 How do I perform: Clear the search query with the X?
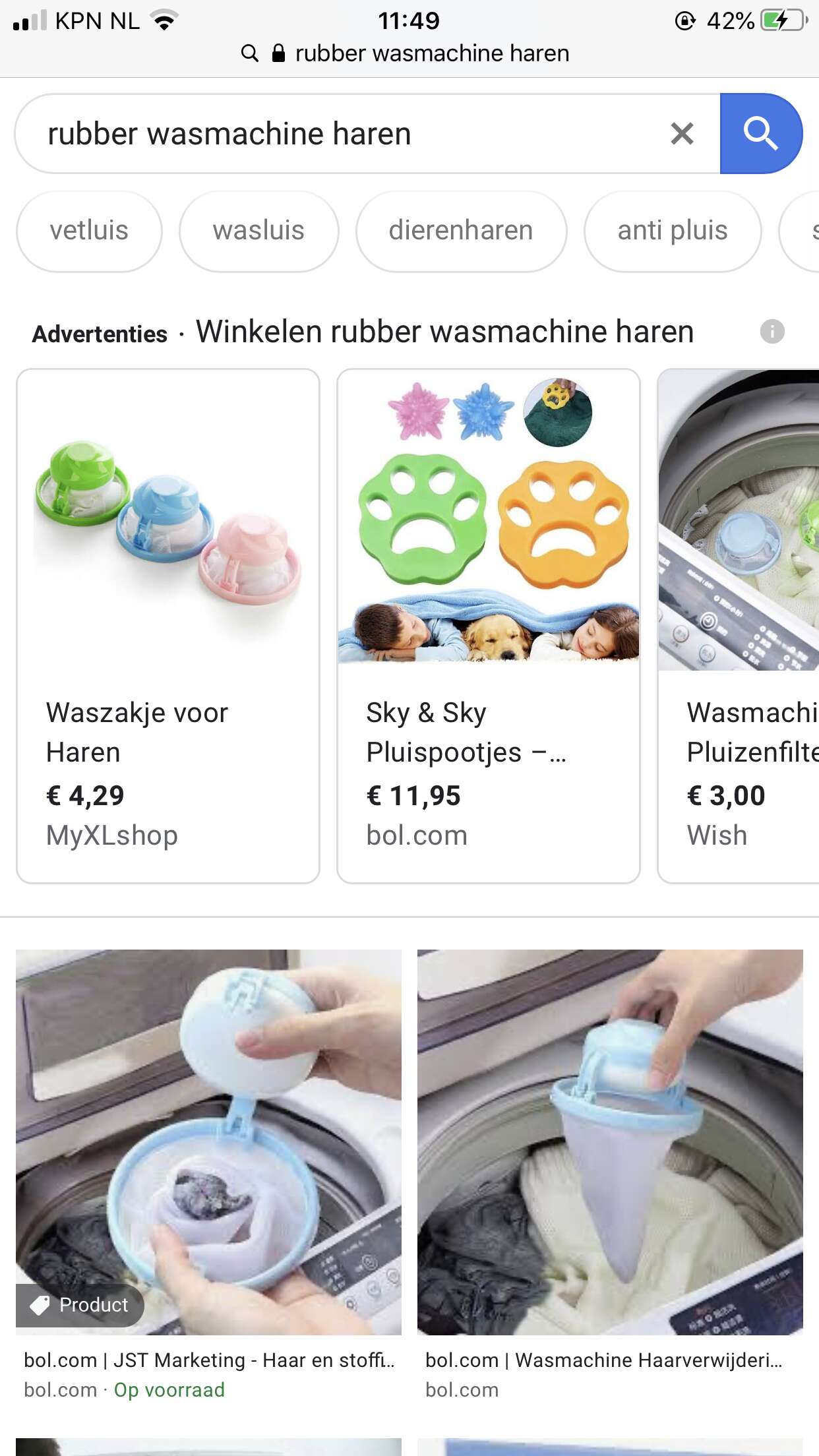click(682, 134)
